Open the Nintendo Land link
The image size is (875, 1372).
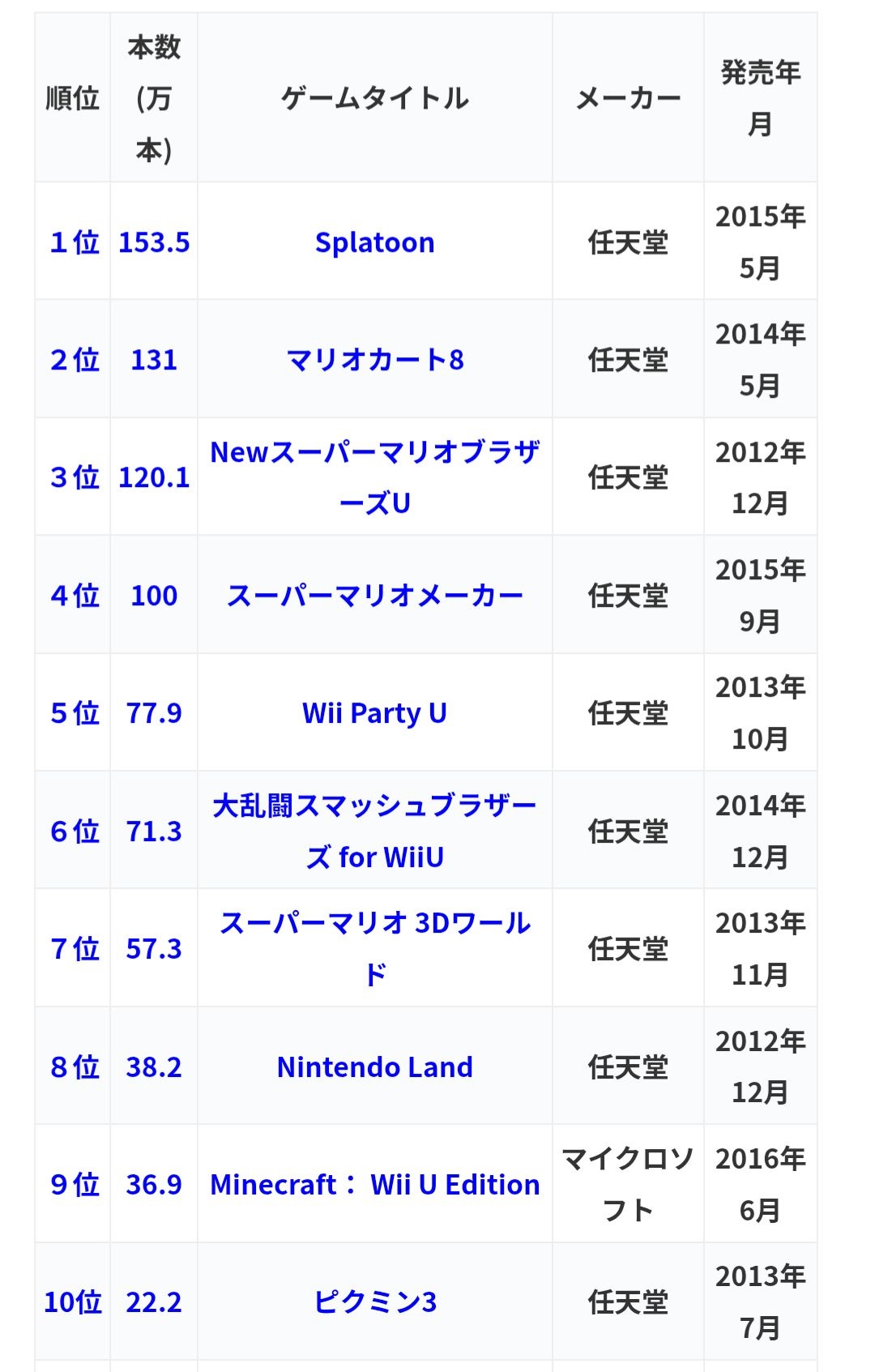click(374, 1067)
